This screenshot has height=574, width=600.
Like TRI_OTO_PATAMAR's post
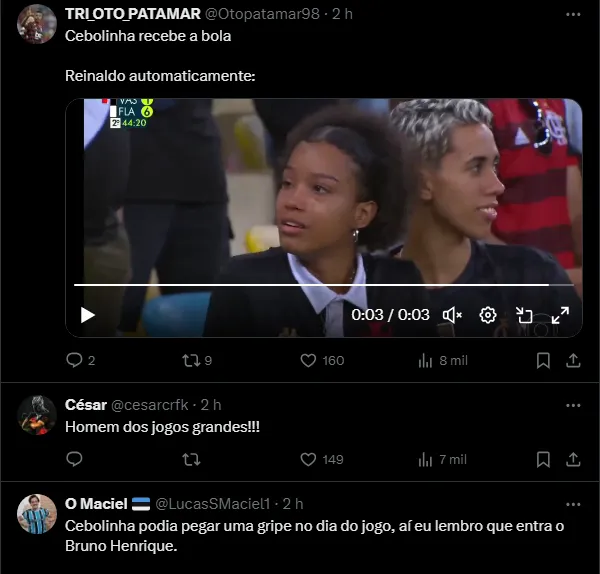tap(309, 360)
